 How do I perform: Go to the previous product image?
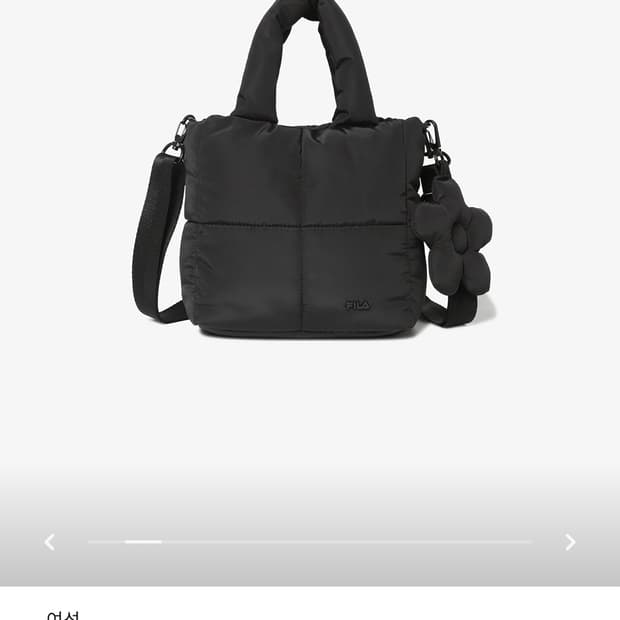(49, 542)
